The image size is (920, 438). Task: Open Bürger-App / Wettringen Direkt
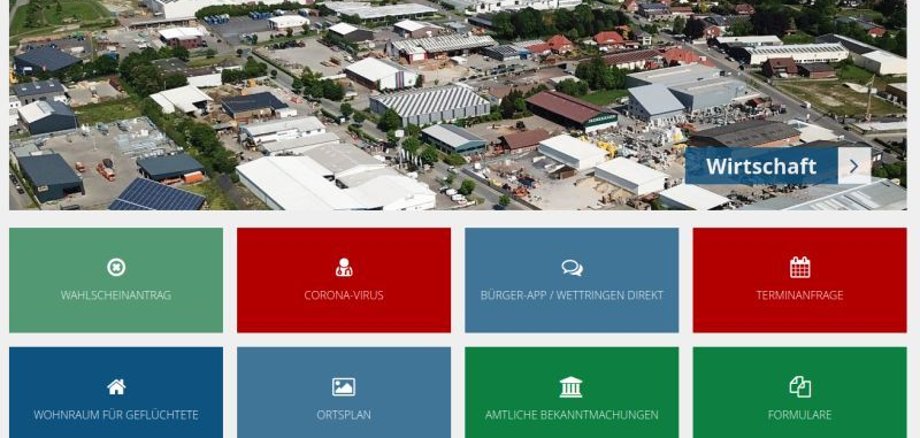pyautogui.click(x=571, y=280)
